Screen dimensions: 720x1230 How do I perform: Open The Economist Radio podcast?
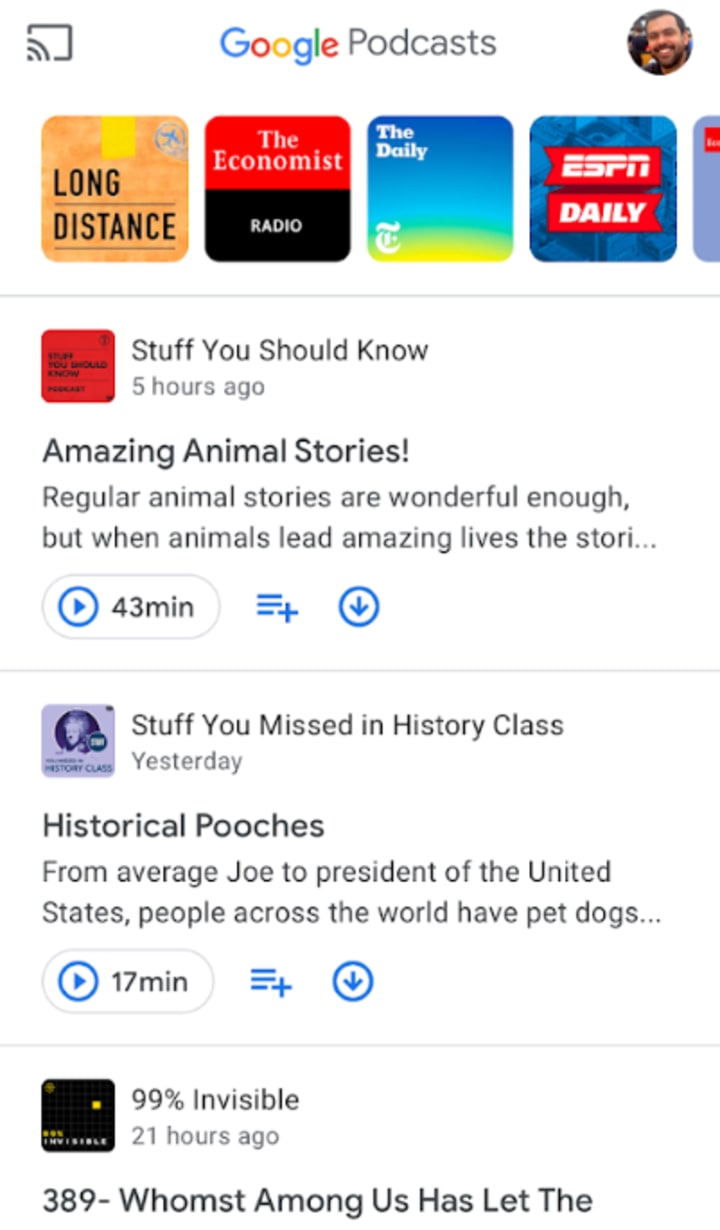[x=278, y=189]
